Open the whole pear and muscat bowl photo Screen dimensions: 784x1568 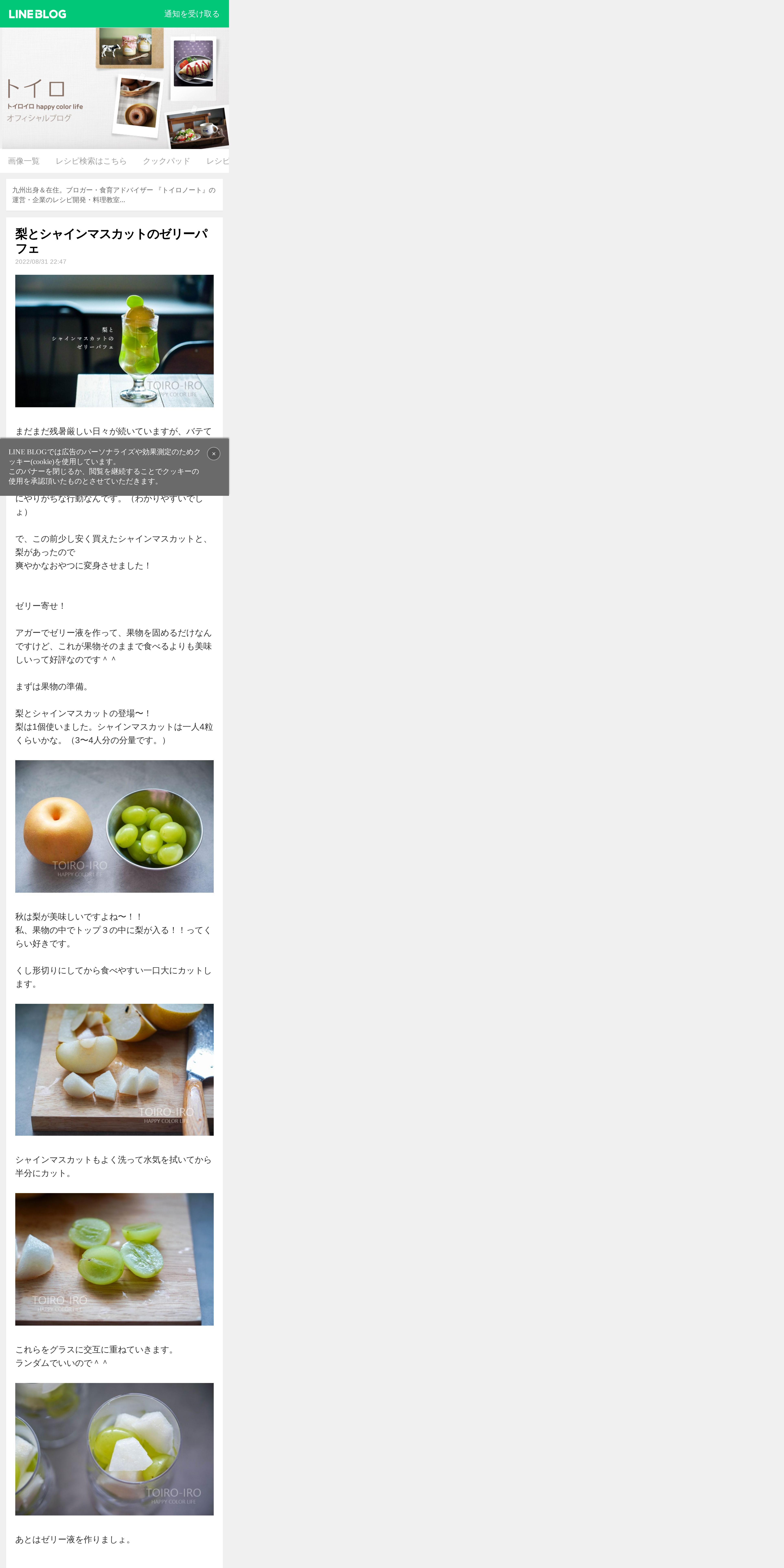(x=114, y=826)
